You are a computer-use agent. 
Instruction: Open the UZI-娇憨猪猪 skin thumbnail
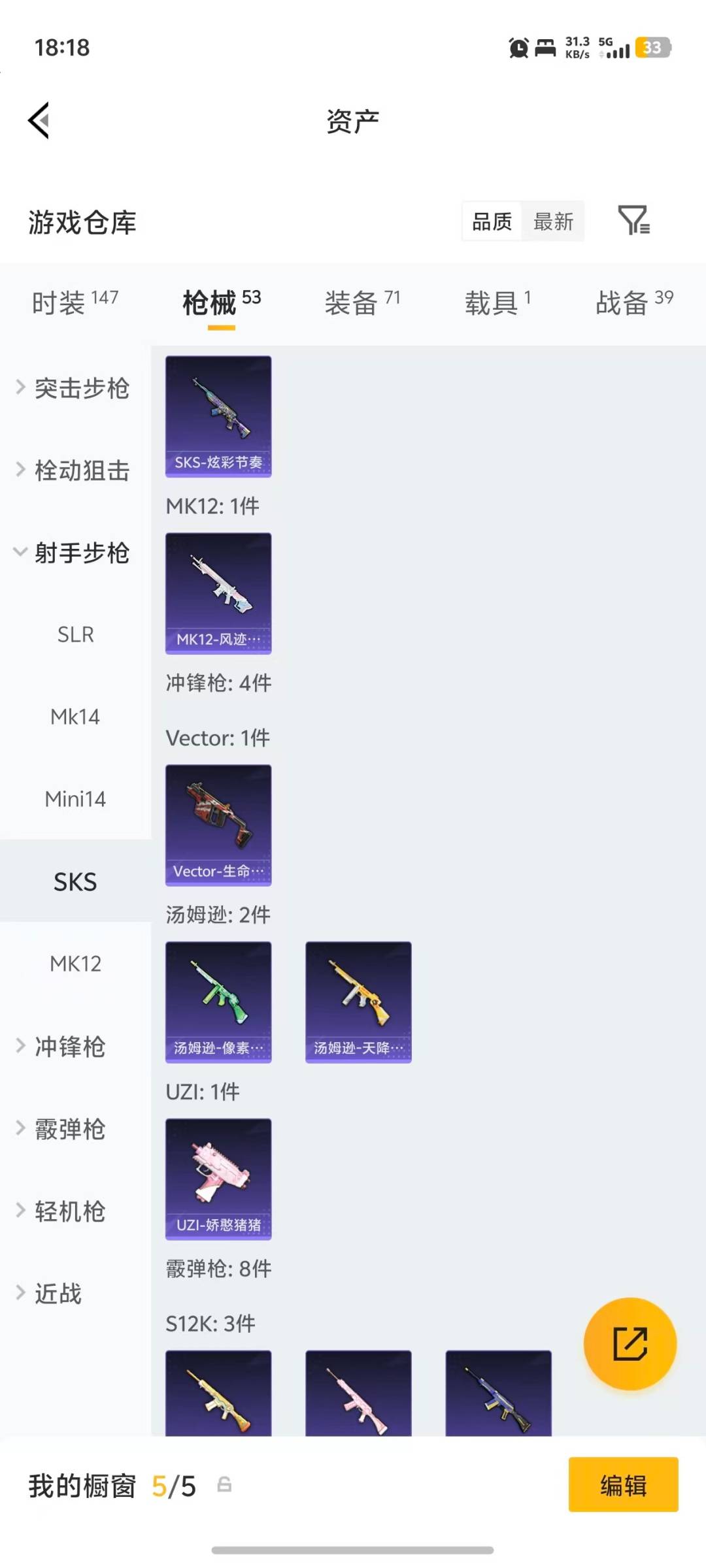click(x=218, y=1179)
